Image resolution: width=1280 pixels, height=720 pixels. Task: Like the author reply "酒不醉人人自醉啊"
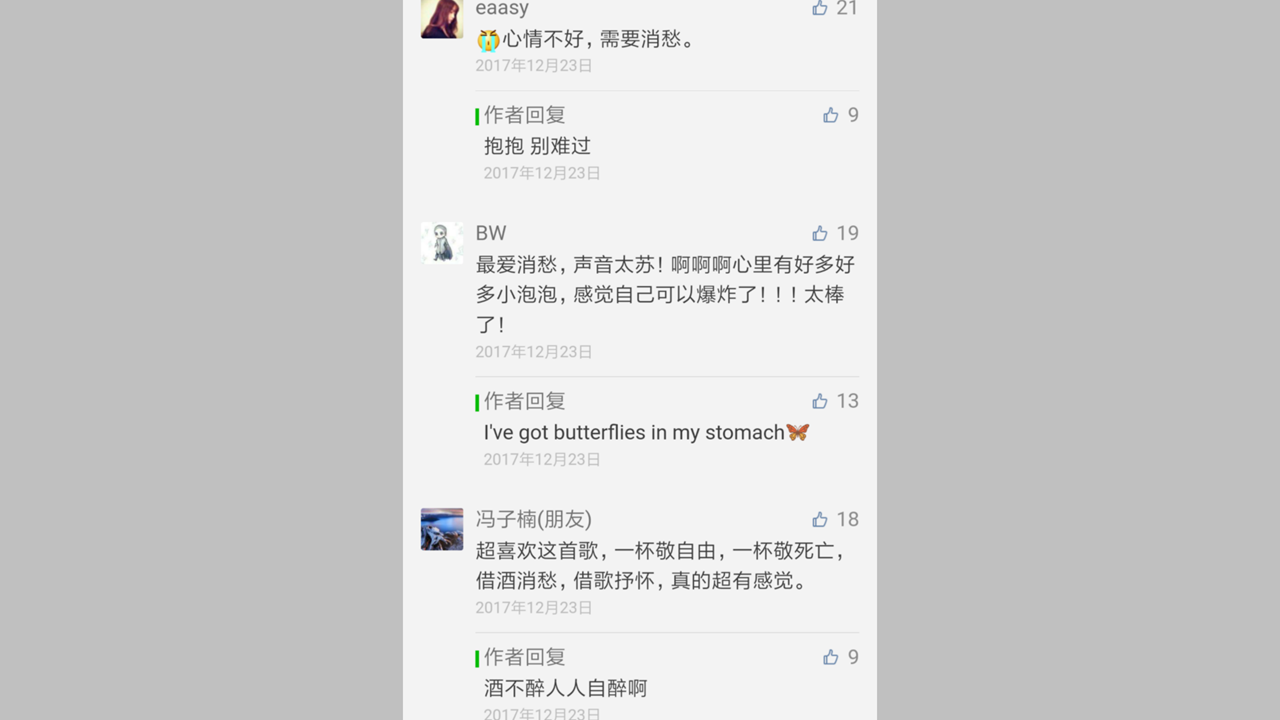pyautogui.click(x=831, y=657)
